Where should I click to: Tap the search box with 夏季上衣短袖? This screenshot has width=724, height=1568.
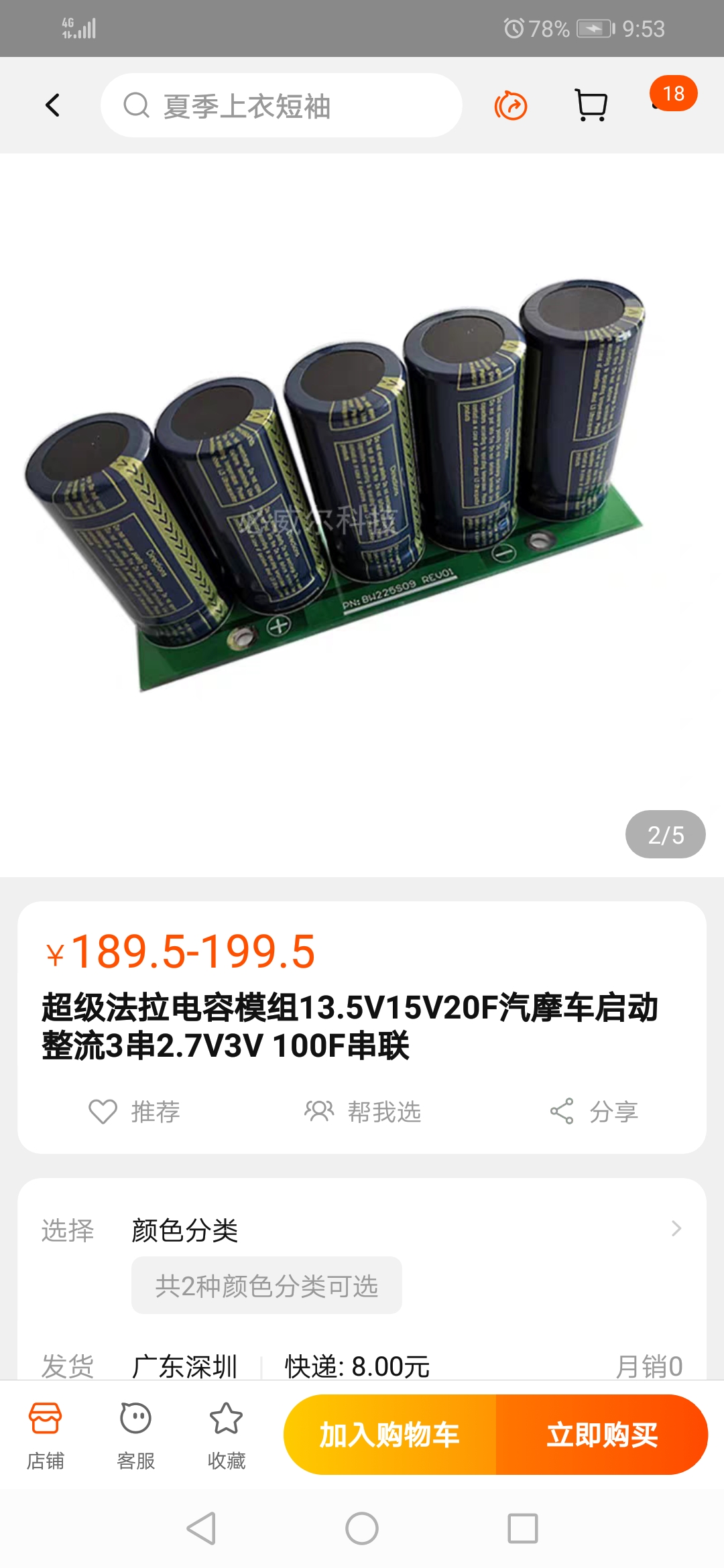click(x=282, y=106)
